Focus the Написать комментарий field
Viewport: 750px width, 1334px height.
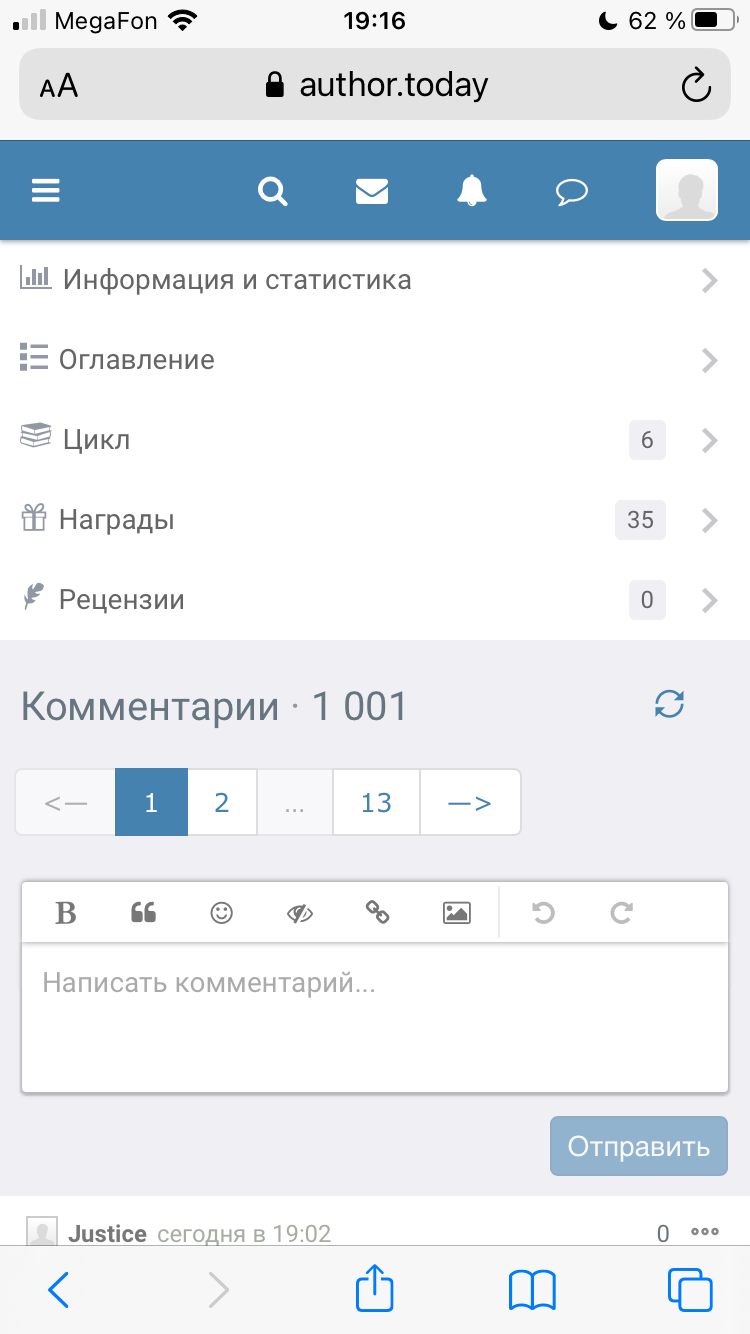[374, 1015]
